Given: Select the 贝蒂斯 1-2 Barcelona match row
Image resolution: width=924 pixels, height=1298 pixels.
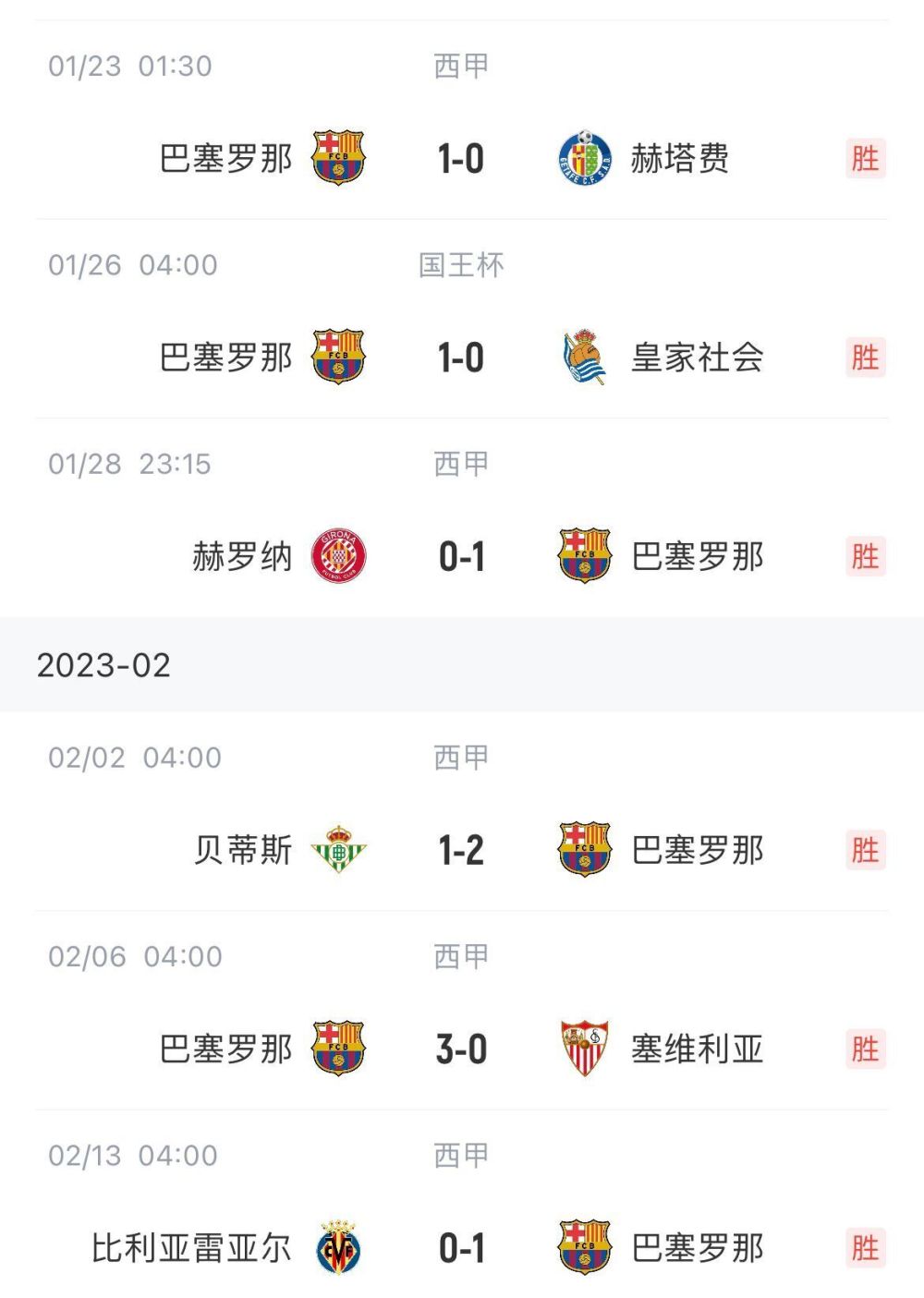Looking at the screenshot, I should click(461, 850).
